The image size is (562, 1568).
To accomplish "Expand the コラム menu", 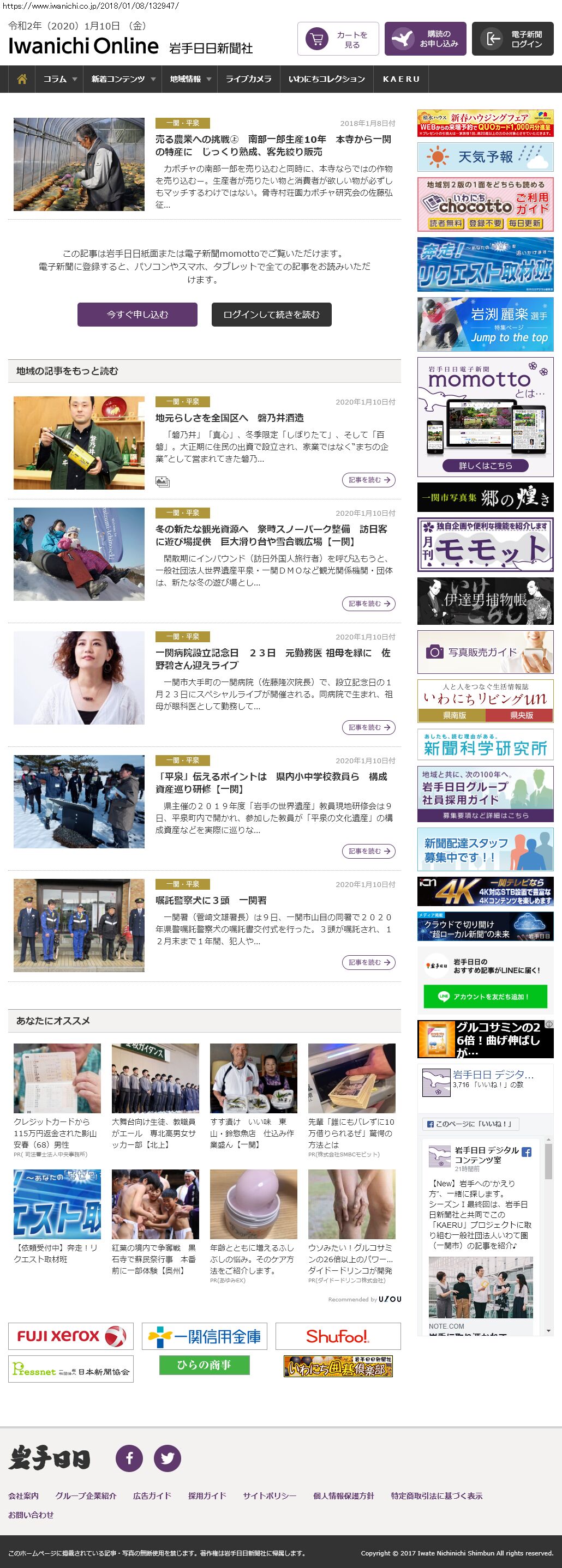I will [x=59, y=79].
